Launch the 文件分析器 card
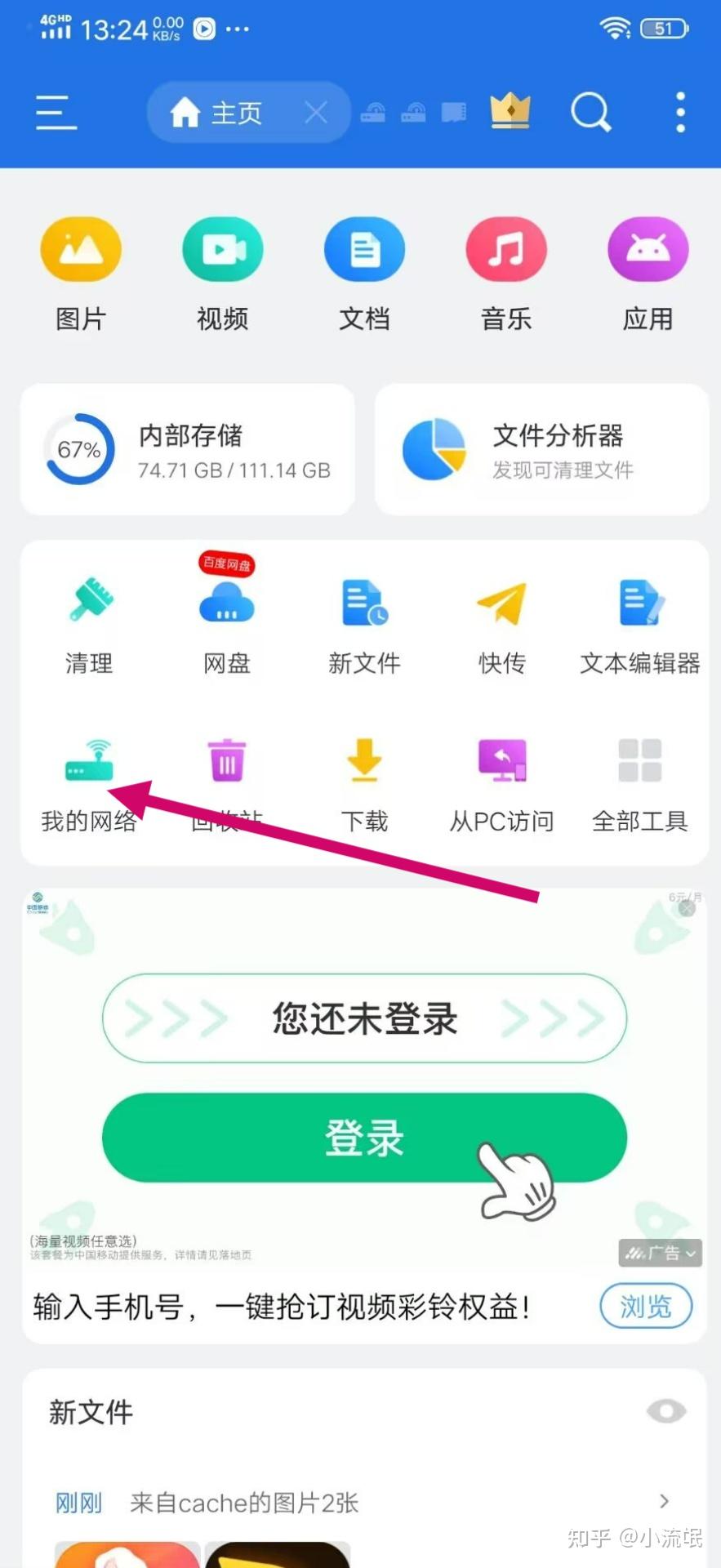 tap(541, 449)
